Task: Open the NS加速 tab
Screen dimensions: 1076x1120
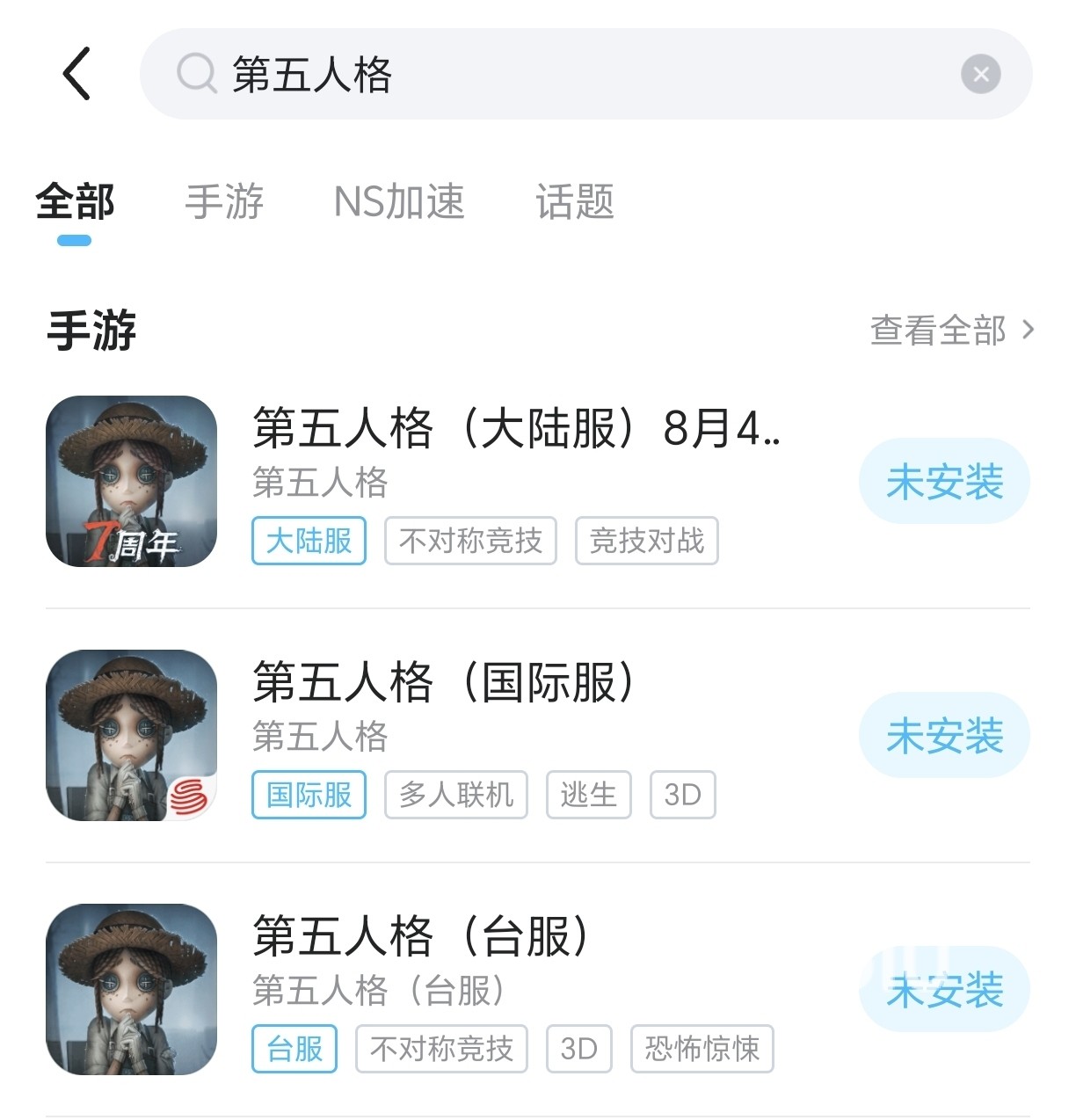Action: pos(399,202)
